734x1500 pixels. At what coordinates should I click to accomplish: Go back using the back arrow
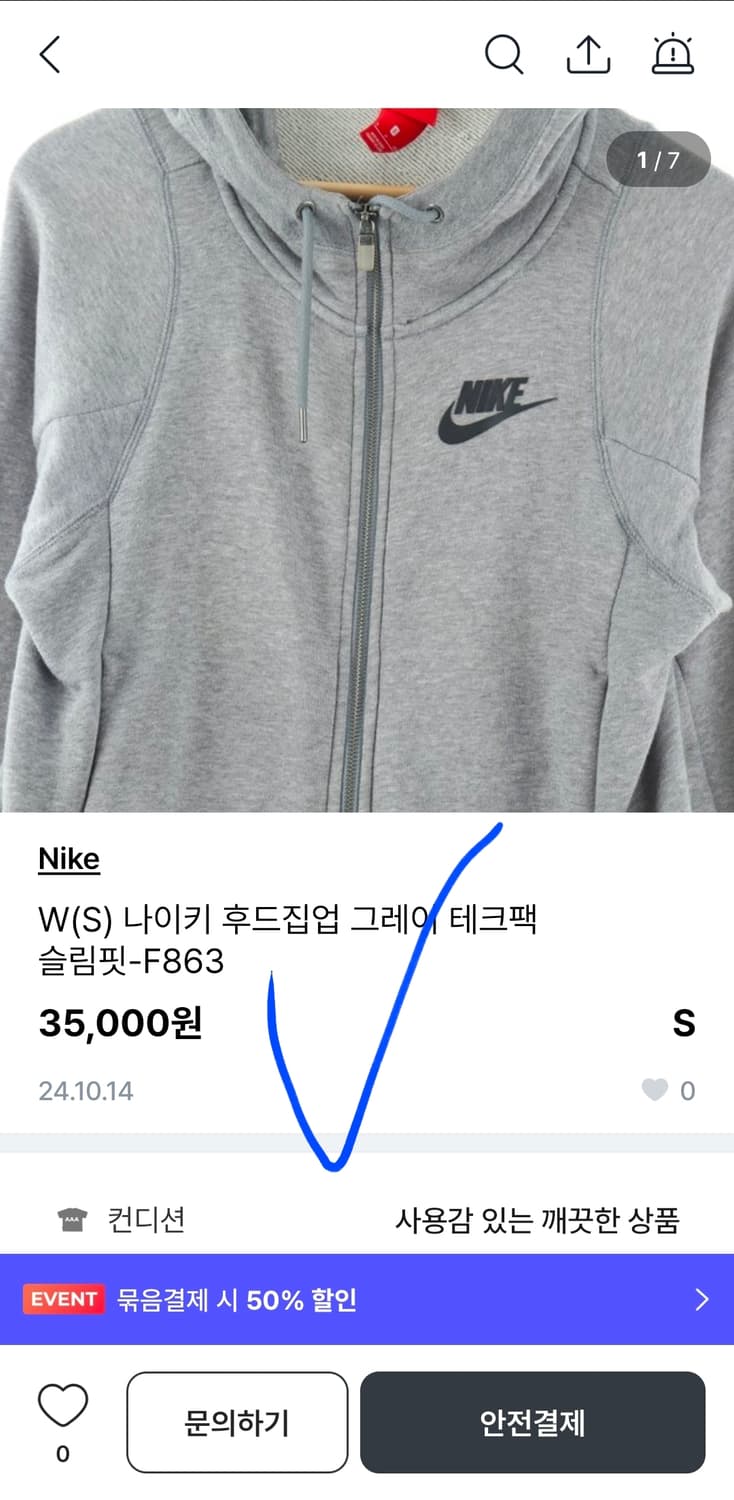click(52, 55)
